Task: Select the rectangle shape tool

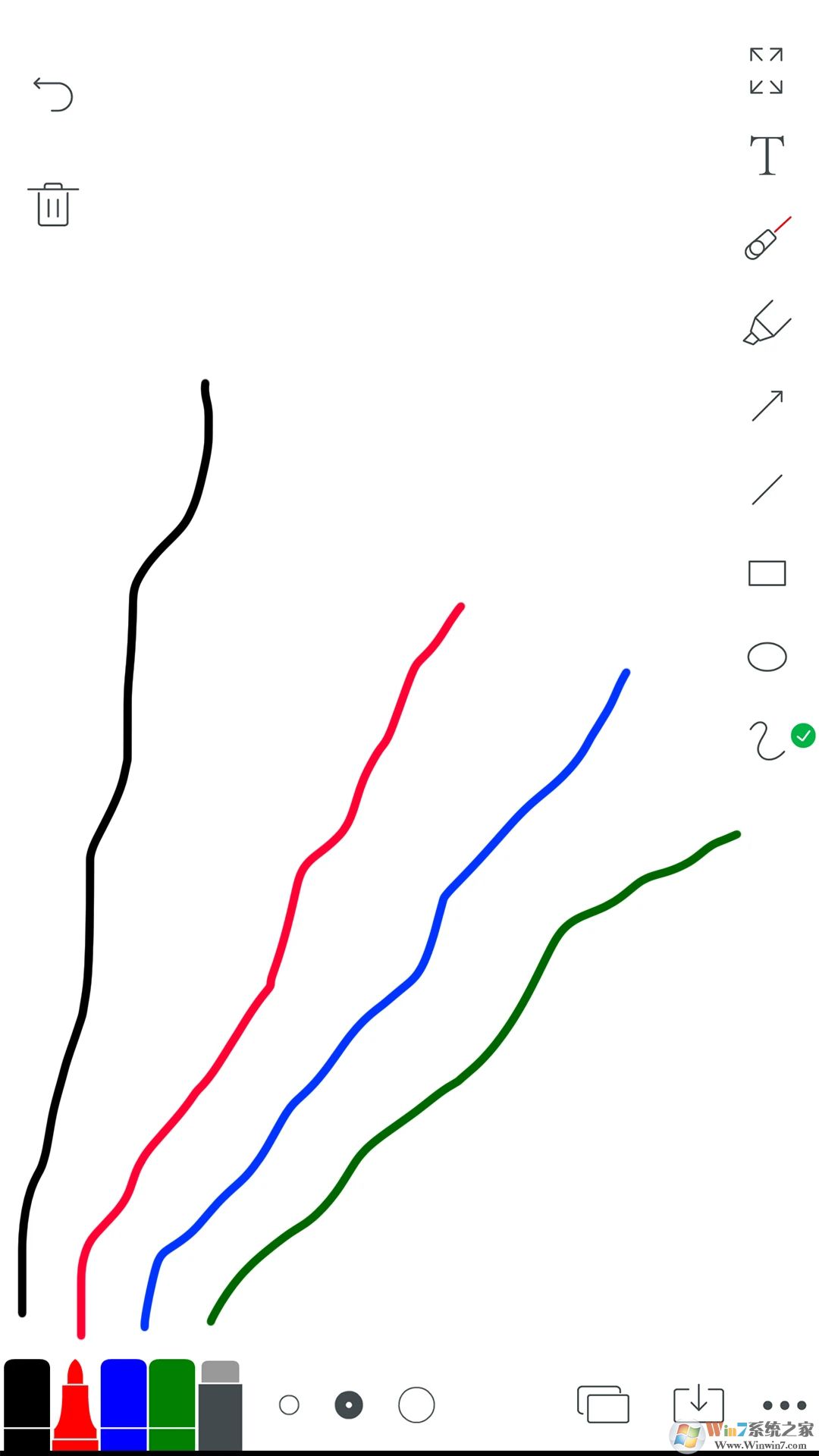Action: pos(767,573)
